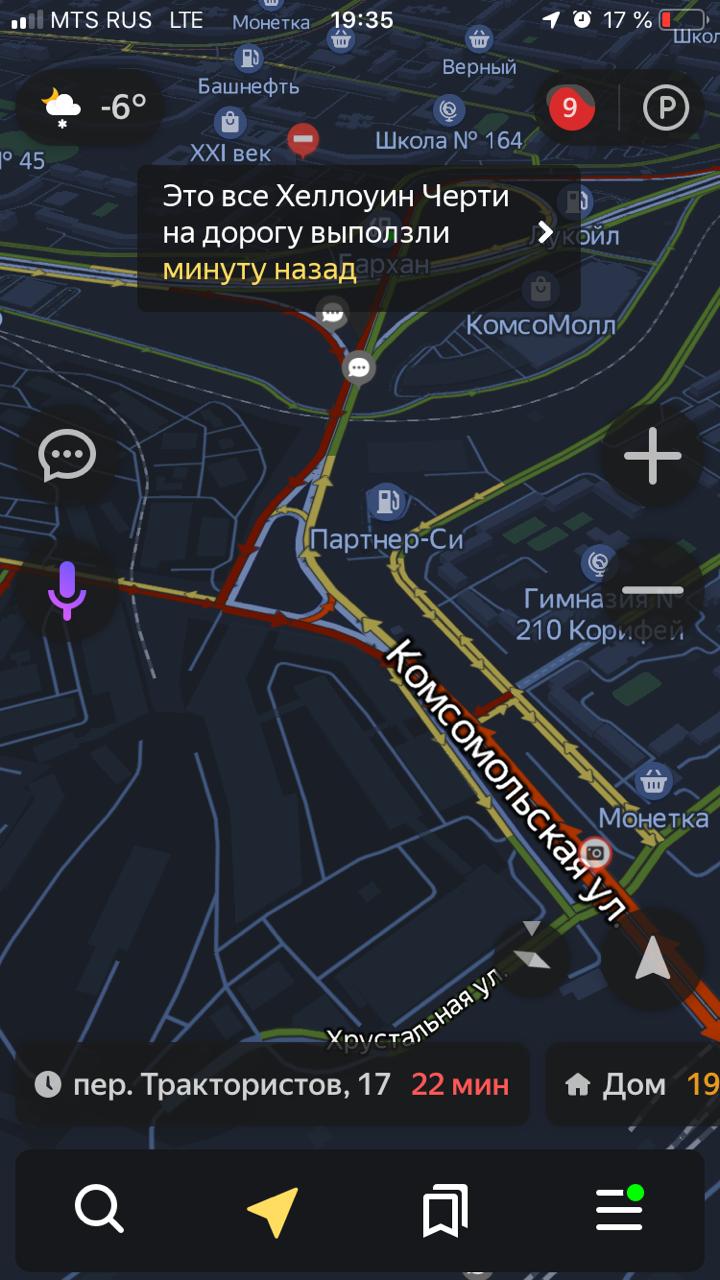Select the speed camera marker on Комсомольская

pyautogui.click(x=595, y=852)
